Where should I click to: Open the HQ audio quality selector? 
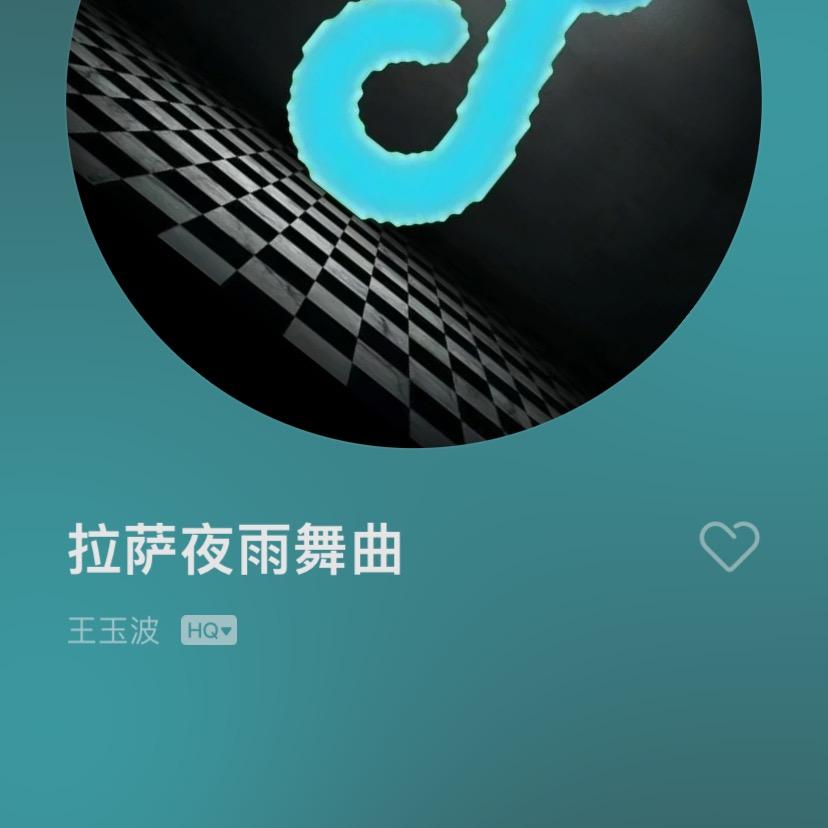(x=209, y=631)
